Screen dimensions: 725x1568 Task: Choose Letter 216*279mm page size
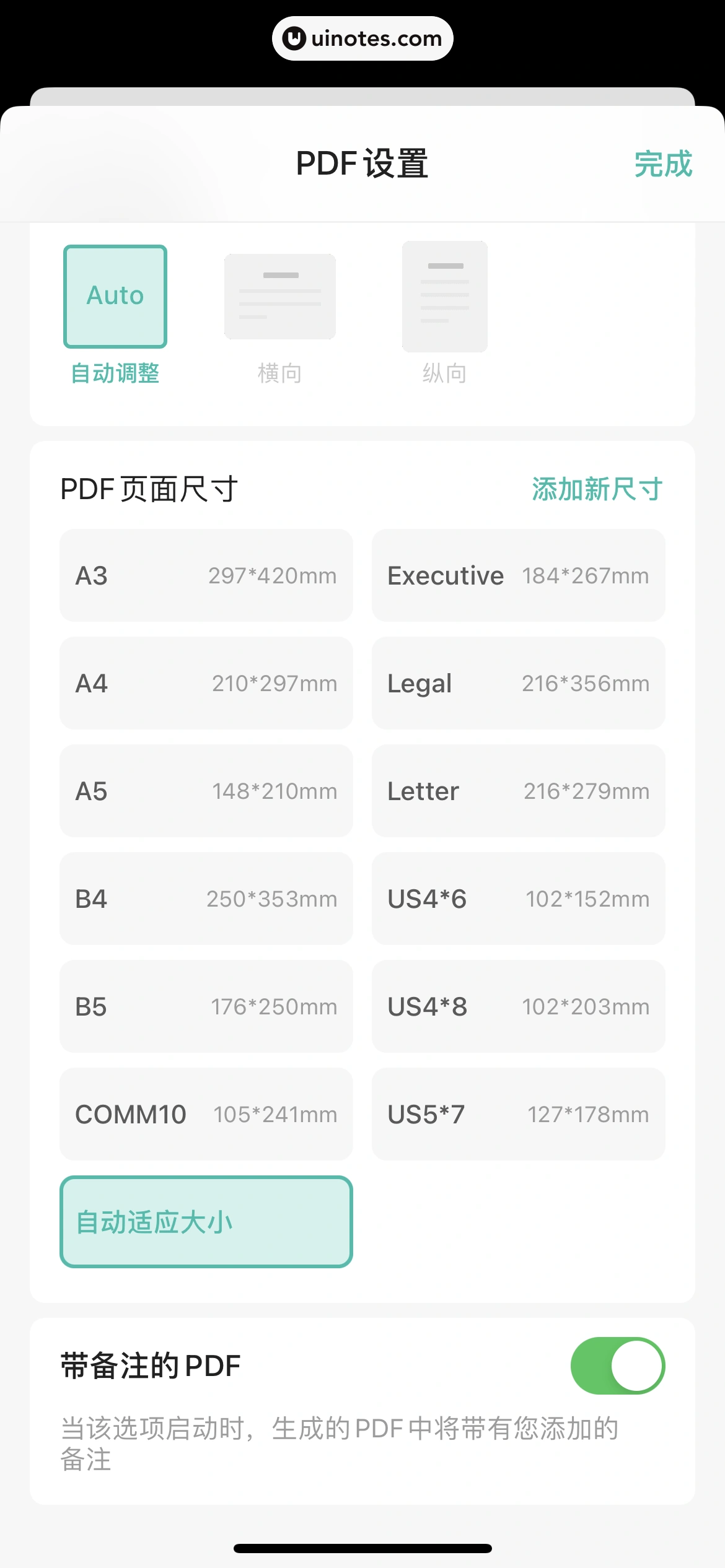[x=518, y=791]
